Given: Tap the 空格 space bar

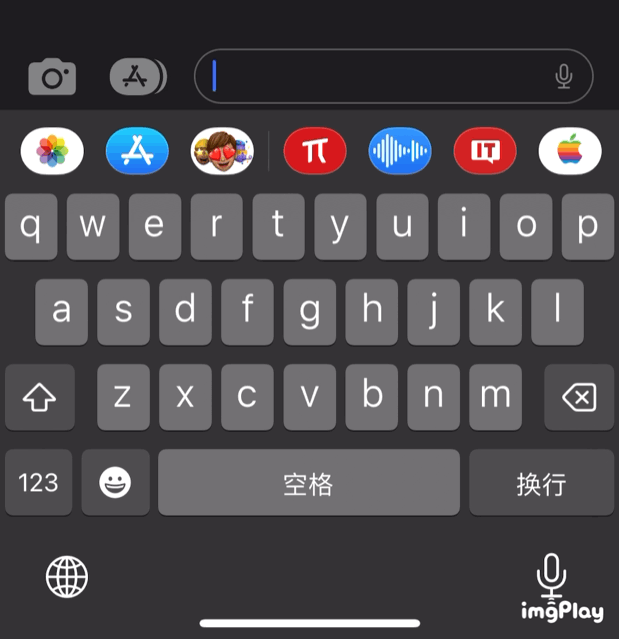Looking at the screenshot, I should coord(308,483).
